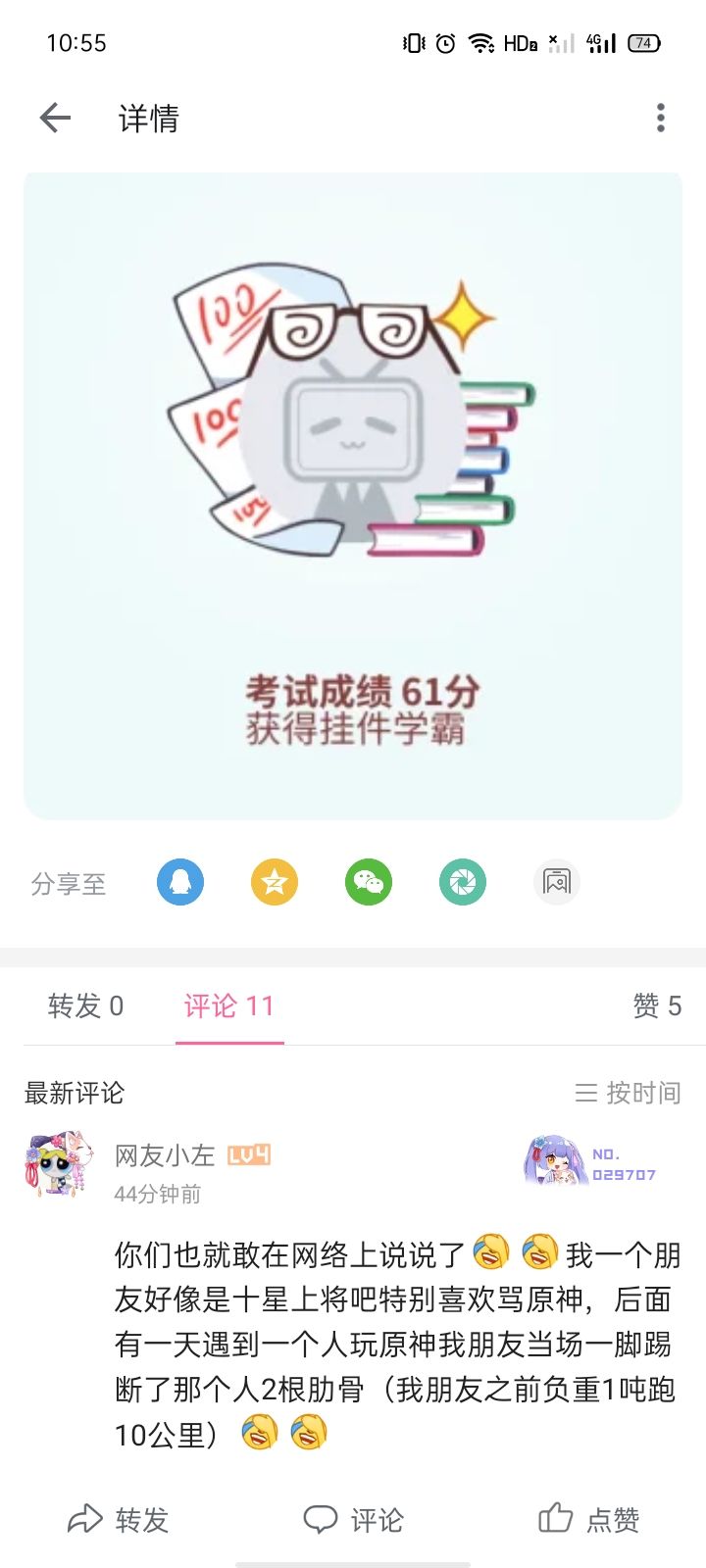This screenshot has width=706, height=1568.
Task: Share to QQ Zone with the star icon
Action: [x=275, y=882]
